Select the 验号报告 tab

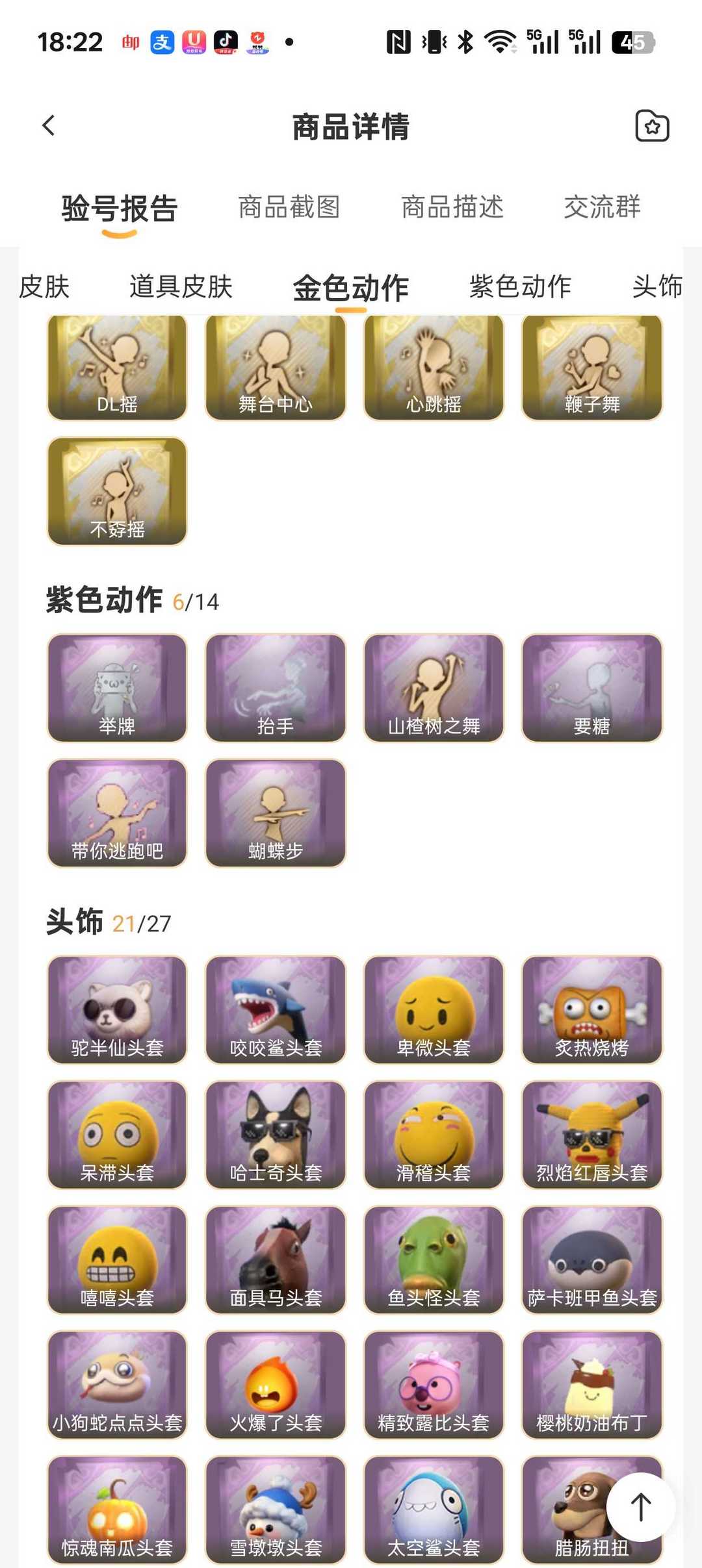pyautogui.click(x=120, y=209)
